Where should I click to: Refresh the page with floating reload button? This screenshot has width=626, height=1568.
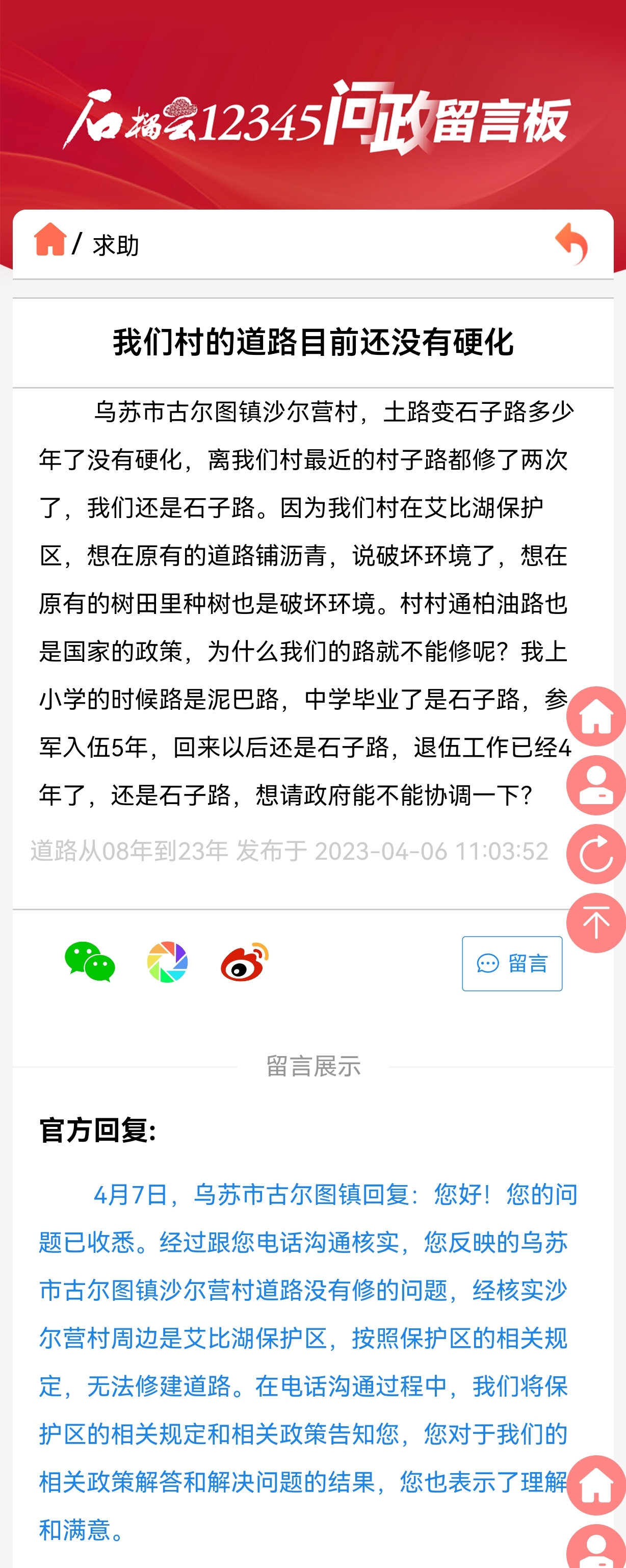point(596,854)
